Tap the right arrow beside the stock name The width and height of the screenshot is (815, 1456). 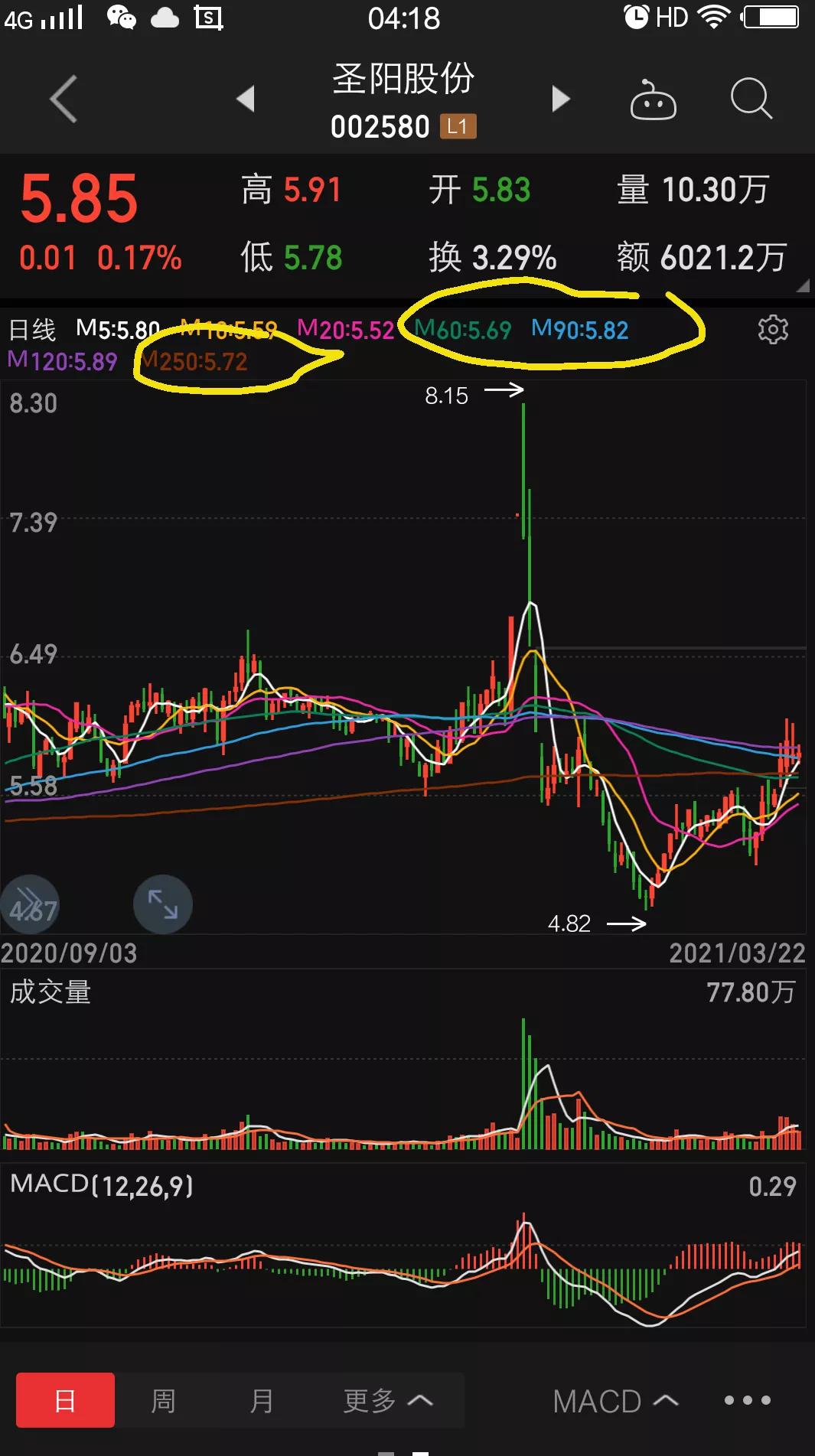[x=561, y=99]
